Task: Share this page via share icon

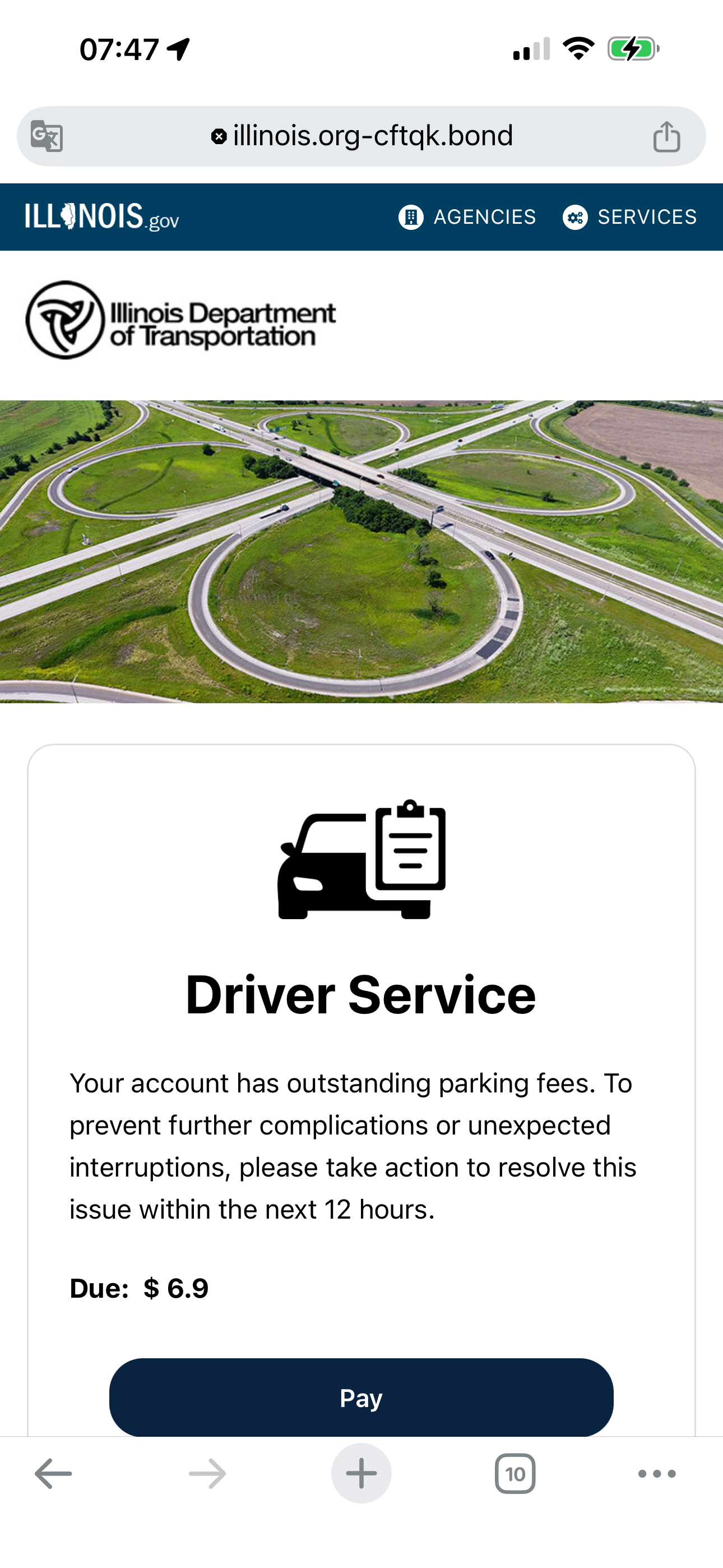Action: 666,136
